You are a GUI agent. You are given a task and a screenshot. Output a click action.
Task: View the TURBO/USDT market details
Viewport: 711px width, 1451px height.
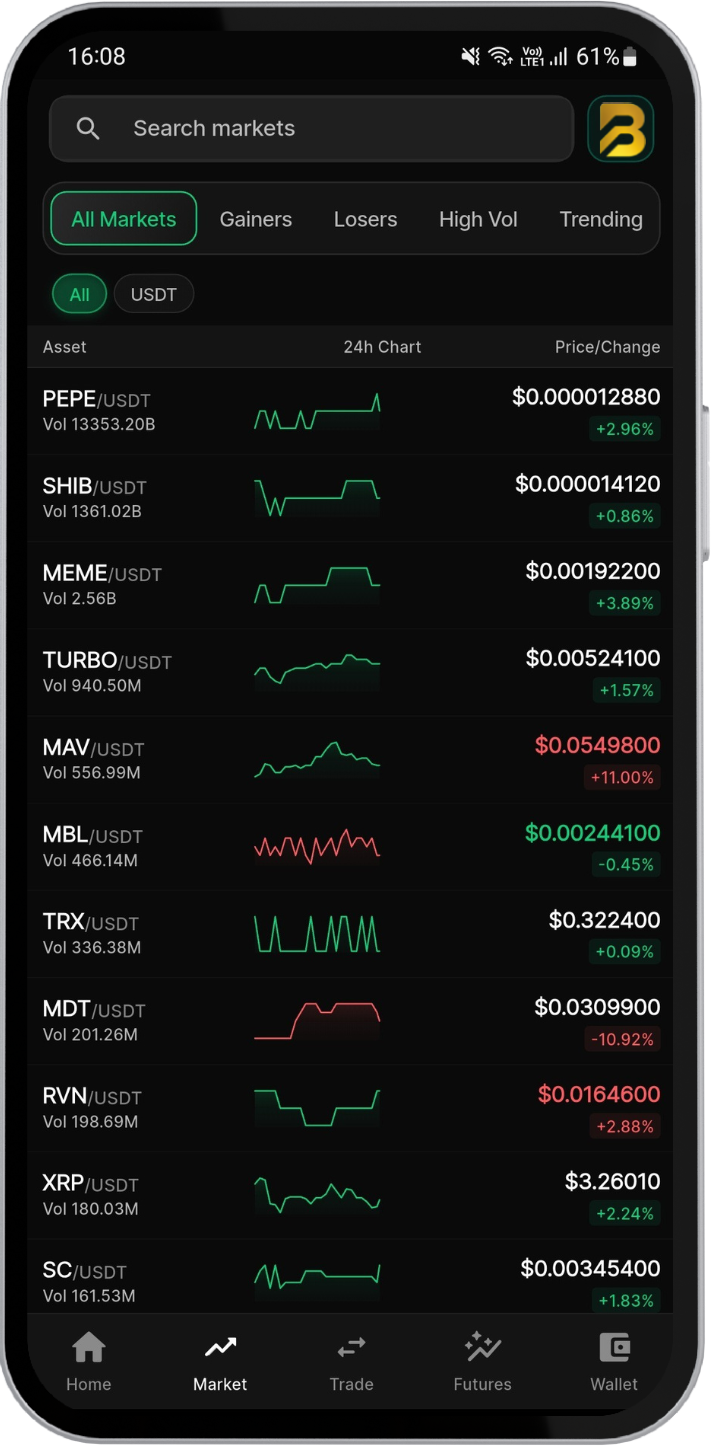point(350,673)
